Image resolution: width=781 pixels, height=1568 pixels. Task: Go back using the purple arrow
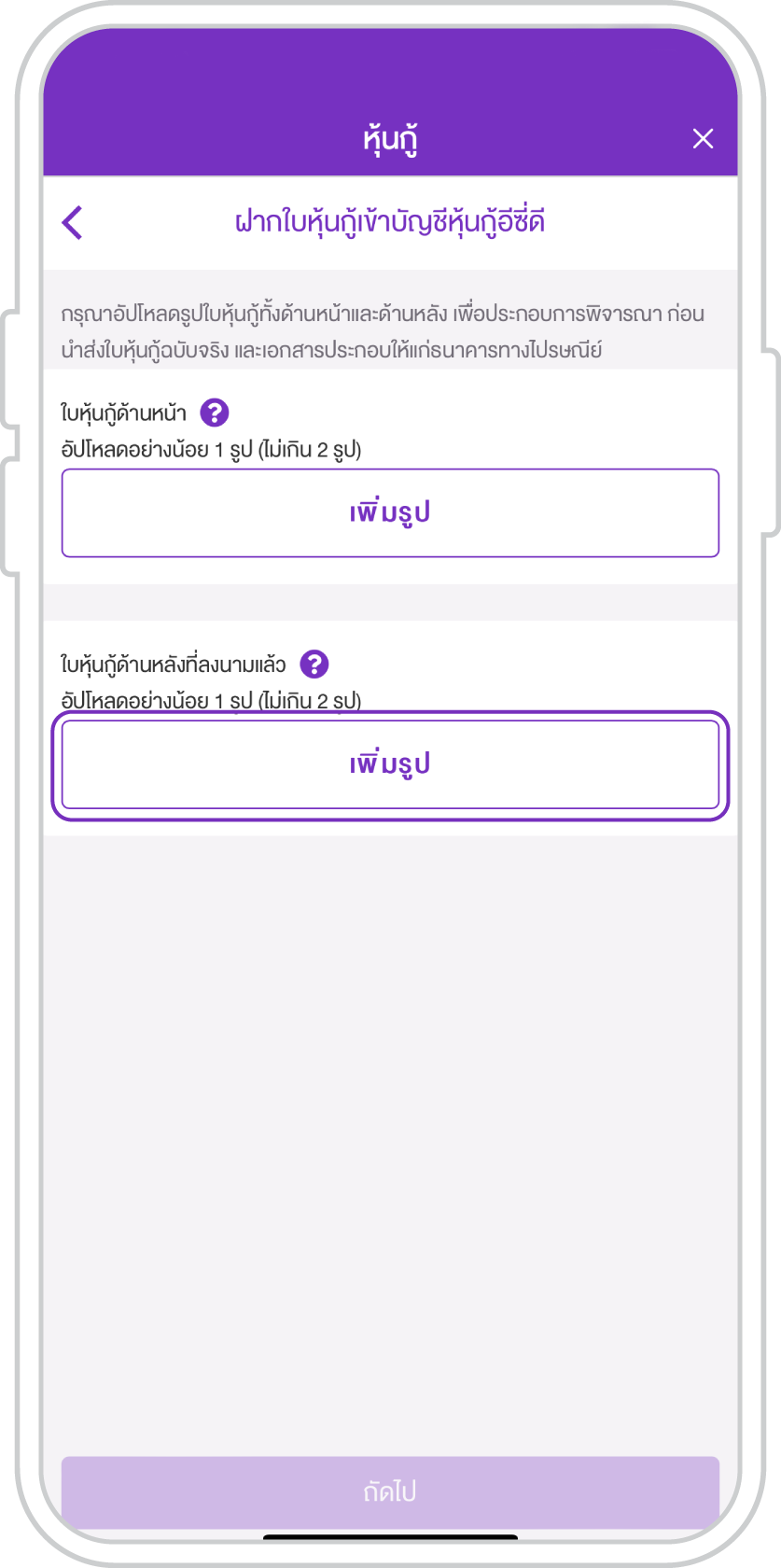[x=72, y=222]
